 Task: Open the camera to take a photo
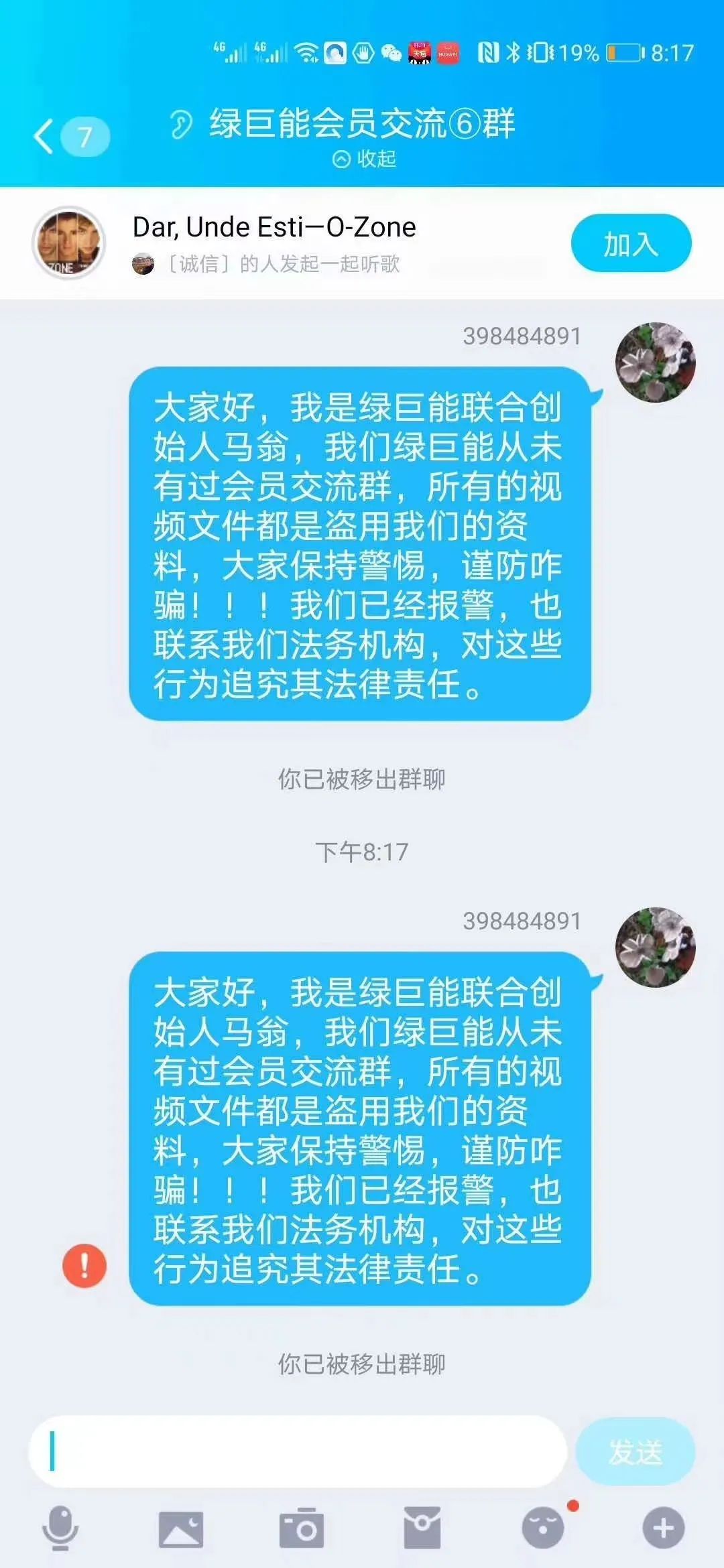coord(302,1528)
